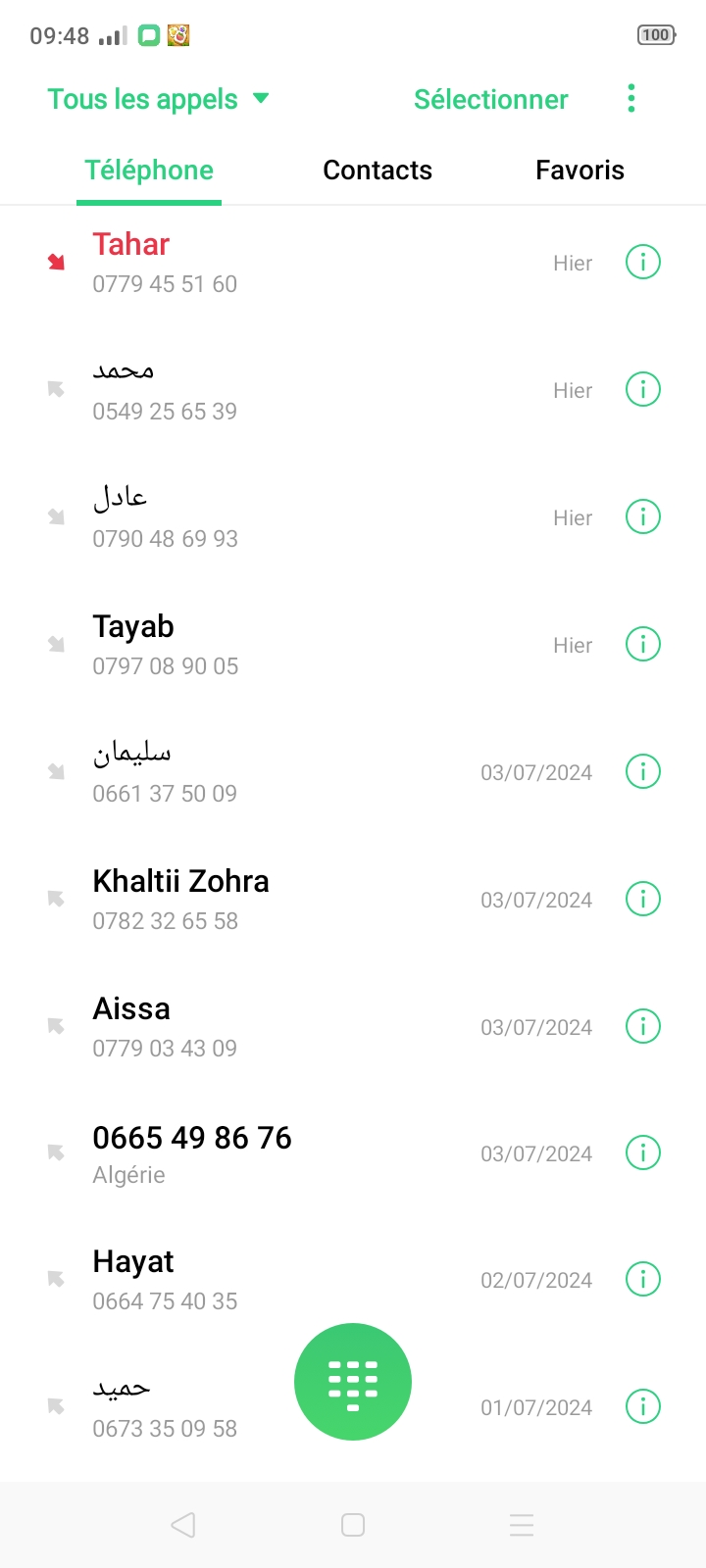The height and width of the screenshot is (1568, 706).
Task: Expand the Tous les appels filter dropdown
Action: coord(158,99)
